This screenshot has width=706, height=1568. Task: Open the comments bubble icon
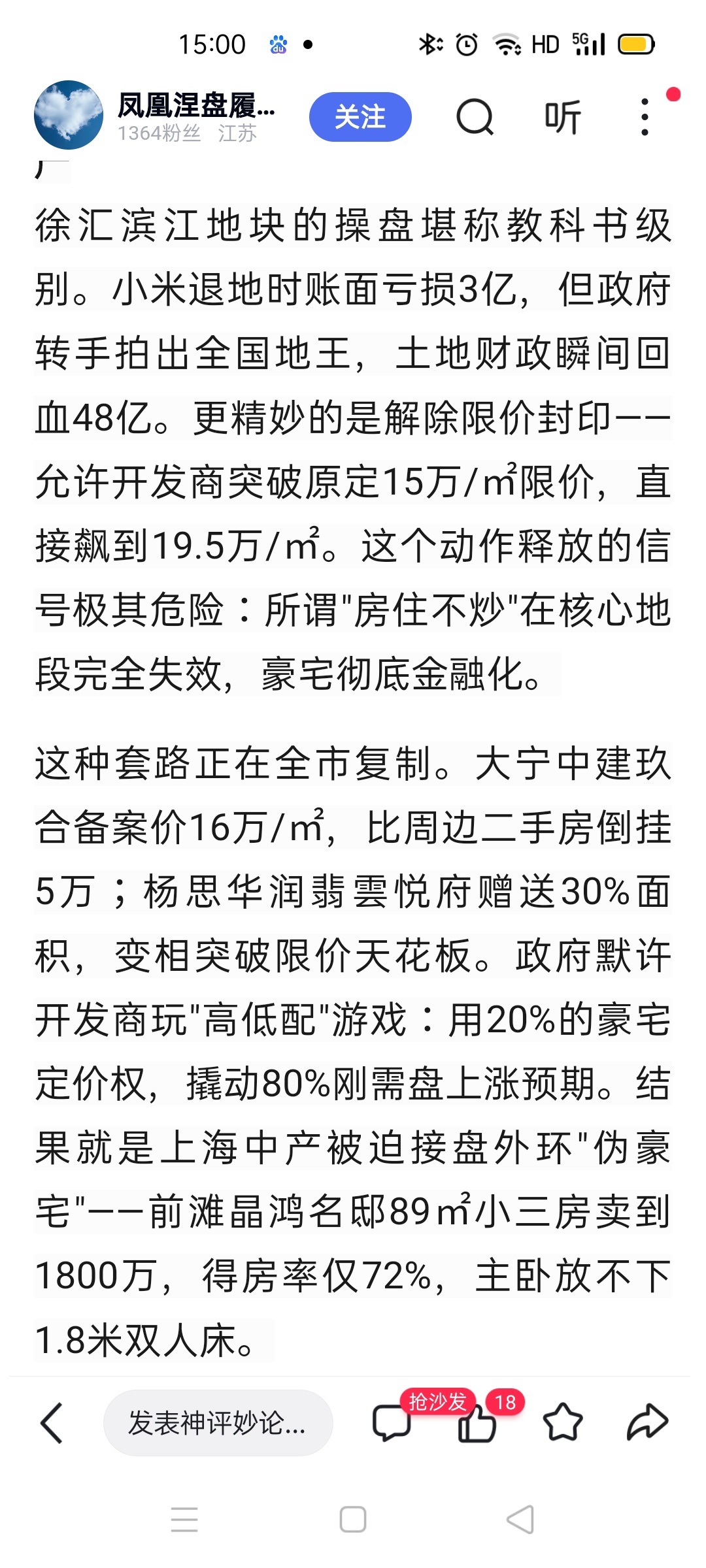pyautogui.click(x=391, y=1422)
